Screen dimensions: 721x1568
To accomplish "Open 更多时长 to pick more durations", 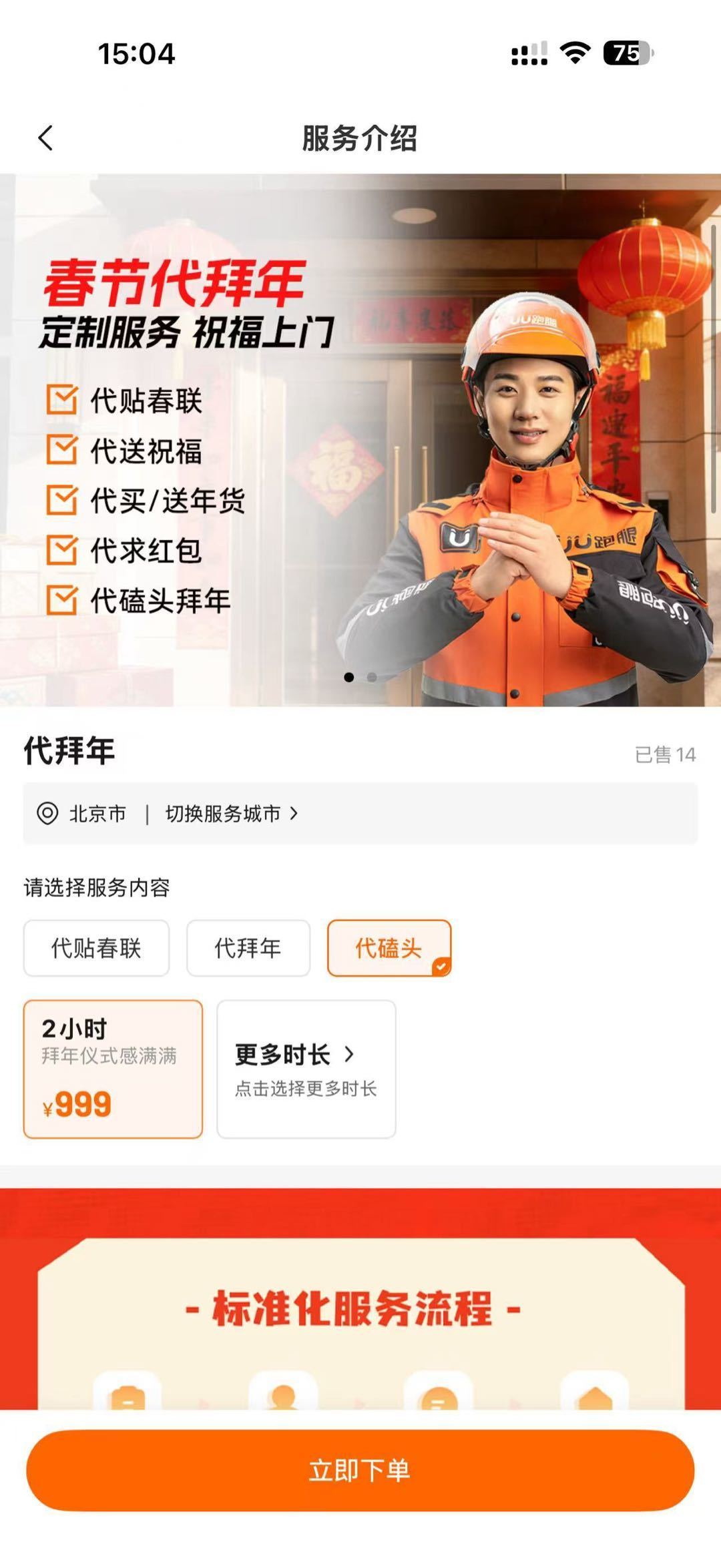I will pyautogui.click(x=306, y=1069).
